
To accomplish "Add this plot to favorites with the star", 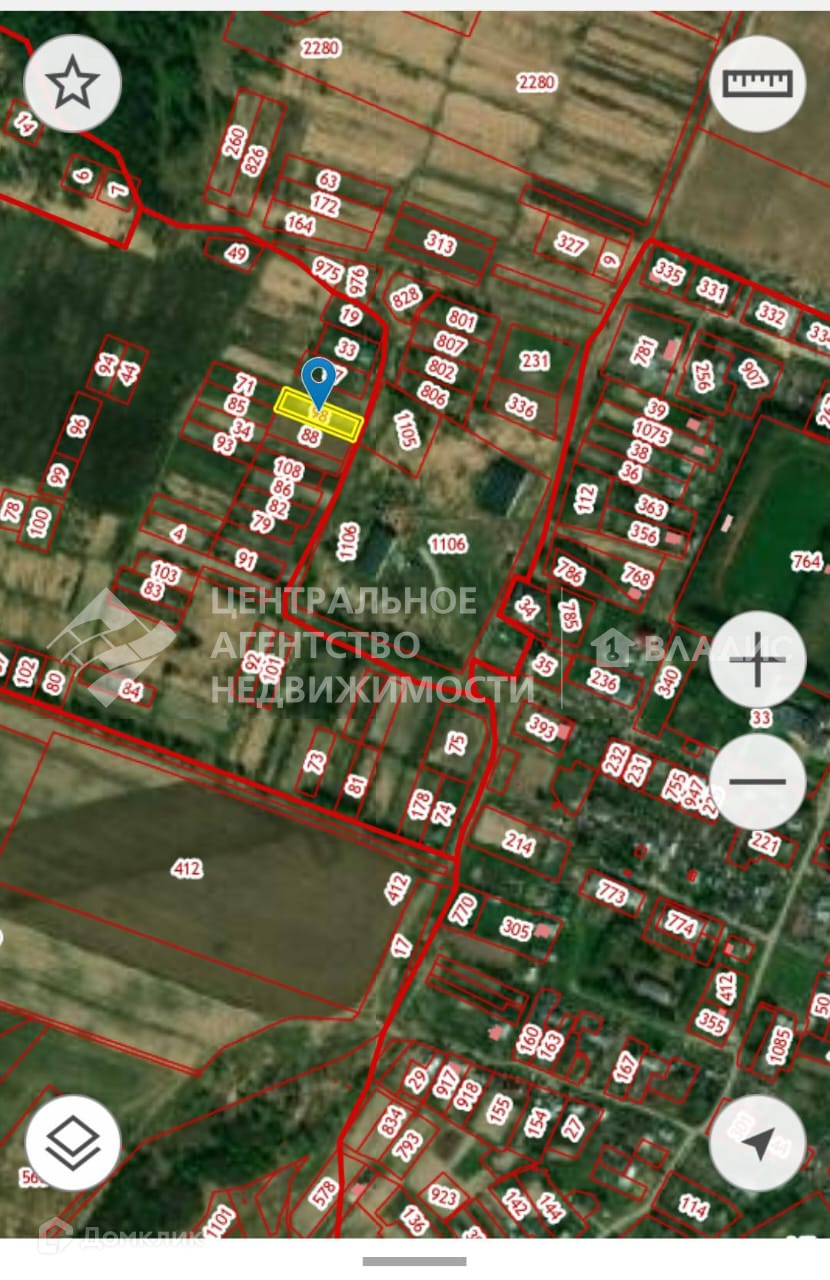I will point(72,83).
